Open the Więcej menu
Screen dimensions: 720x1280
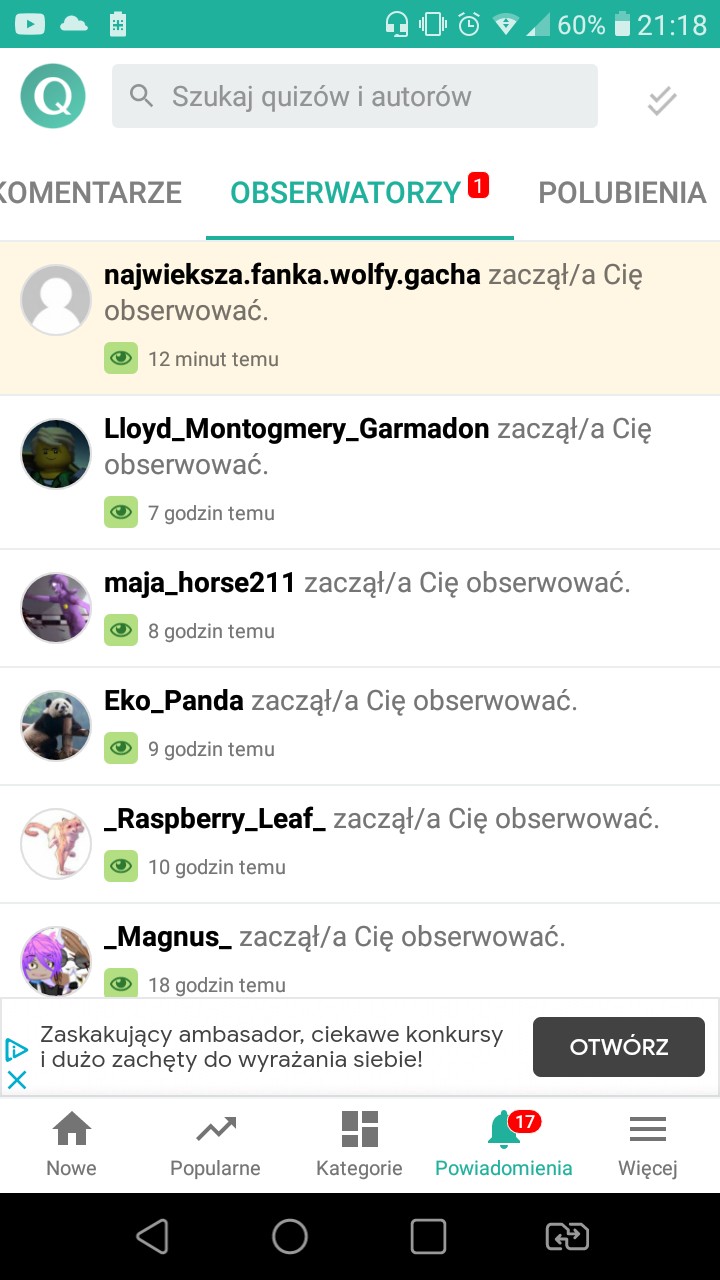pyautogui.click(x=647, y=1144)
